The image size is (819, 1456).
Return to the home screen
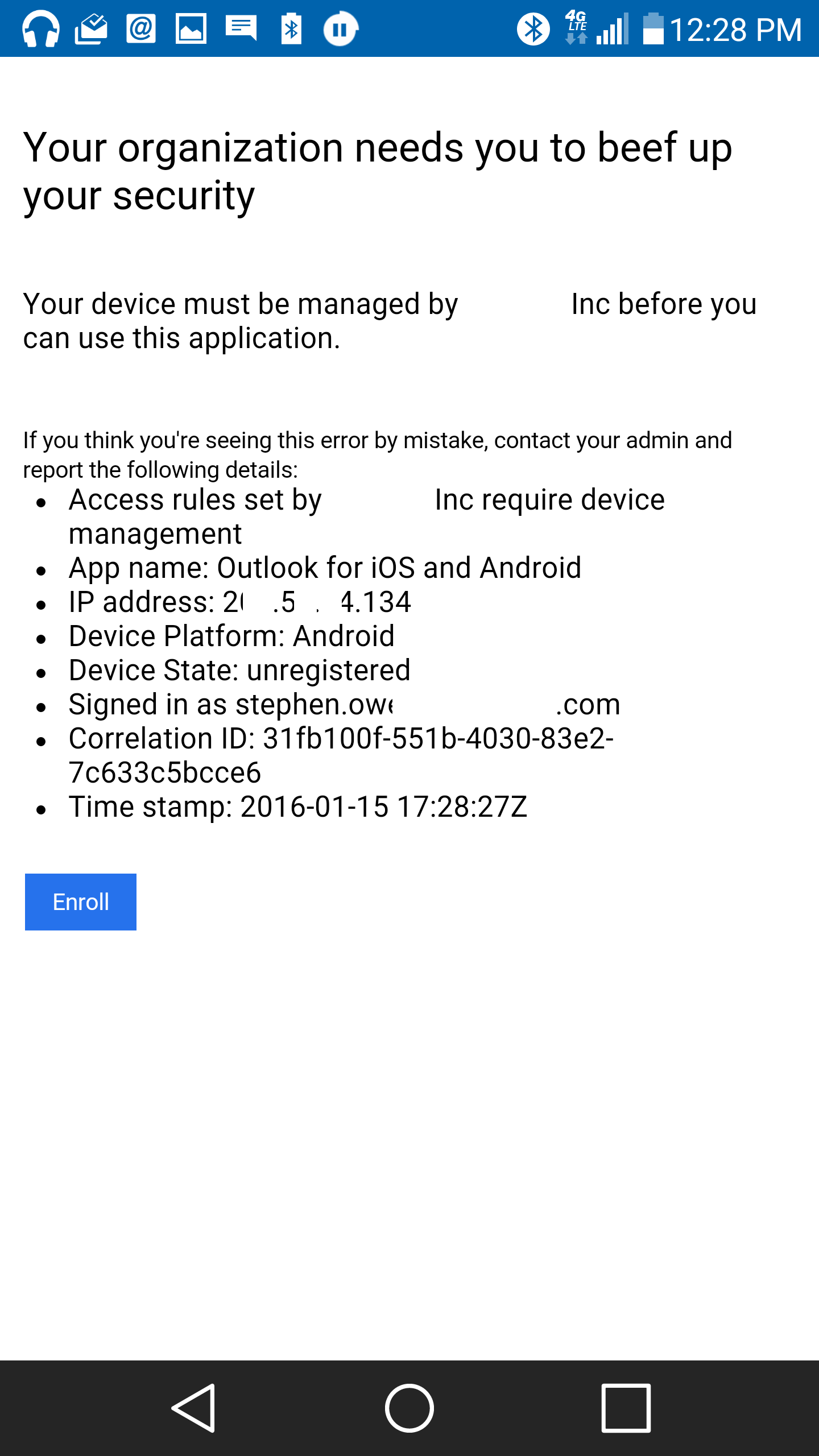tap(409, 1408)
